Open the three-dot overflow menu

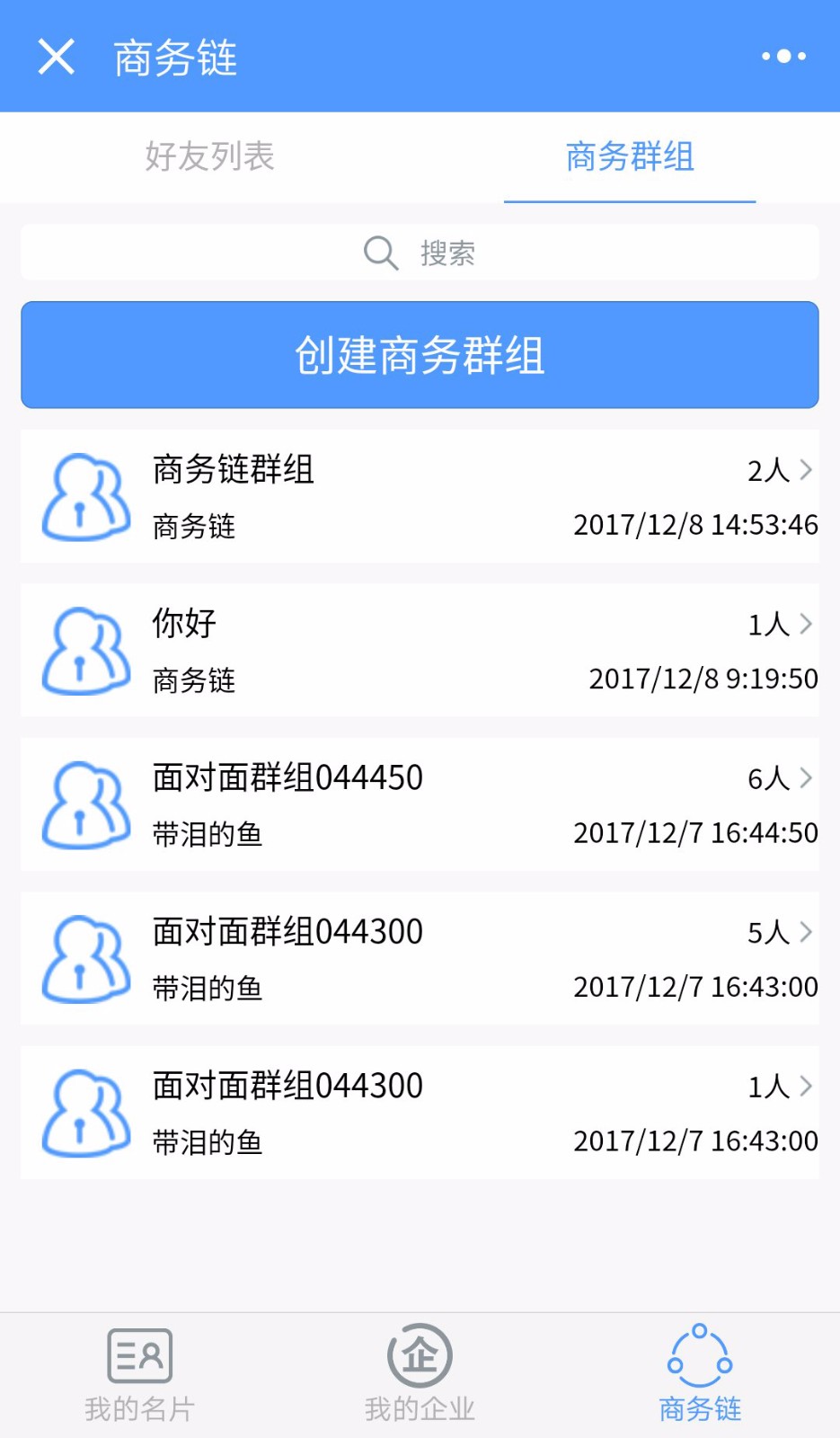click(x=783, y=56)
